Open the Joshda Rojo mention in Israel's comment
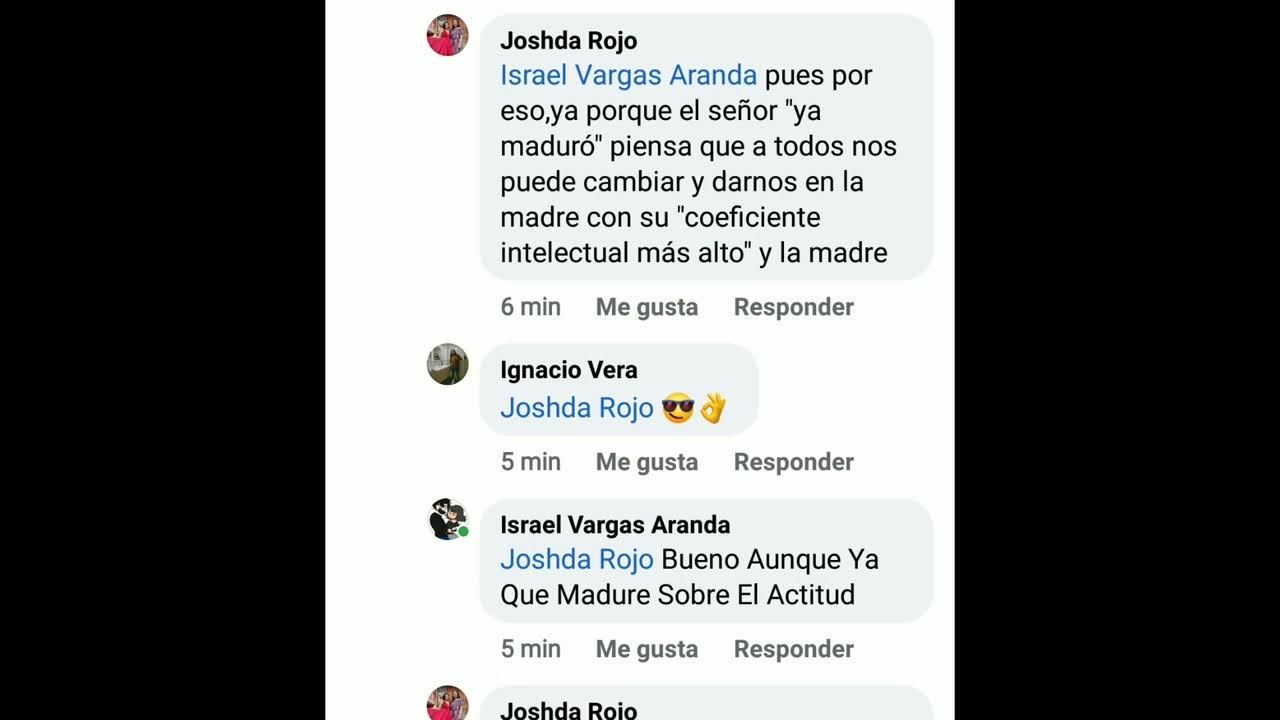Viewport: 1280px width, 720px height. tap(576, 559)
